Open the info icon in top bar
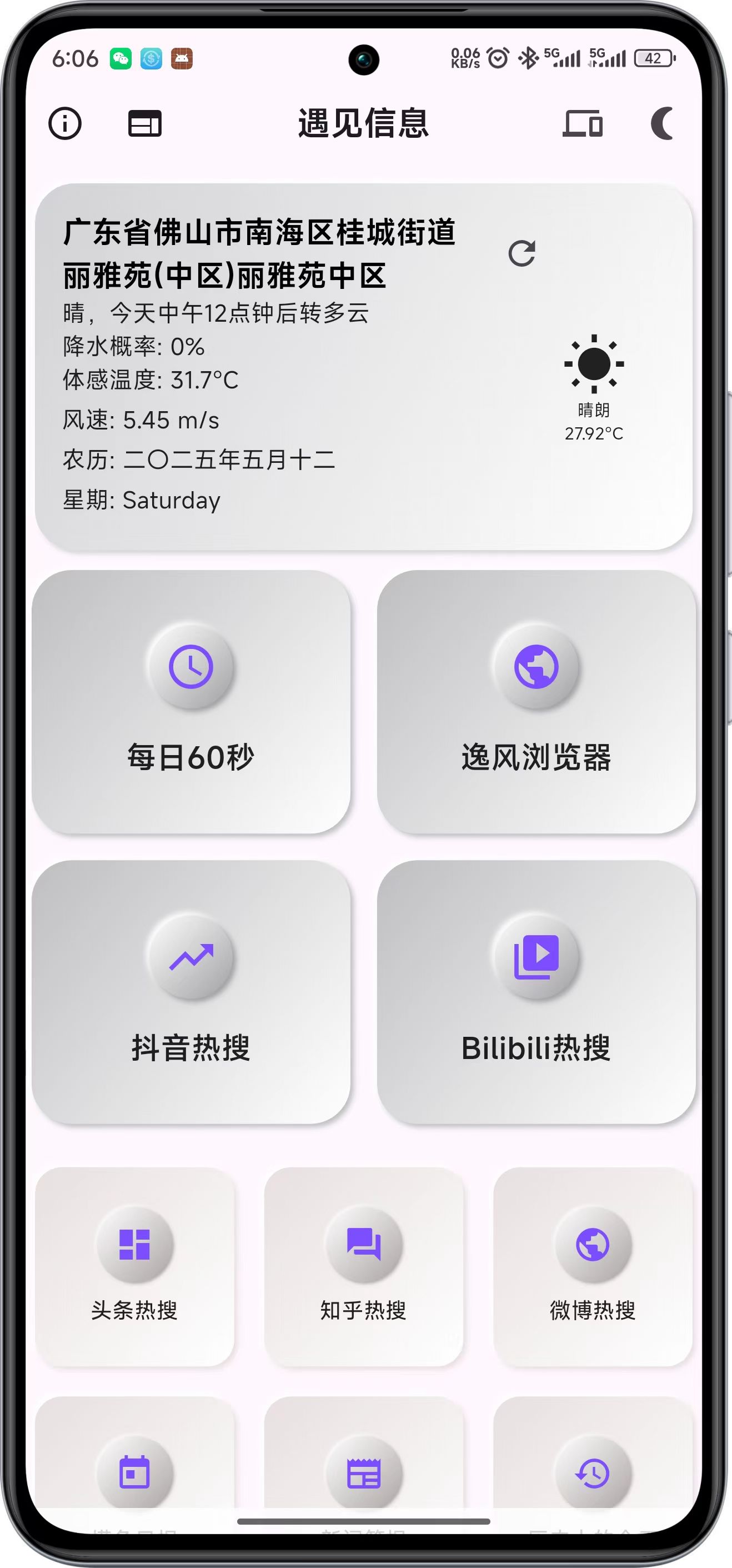 [66, 124]
